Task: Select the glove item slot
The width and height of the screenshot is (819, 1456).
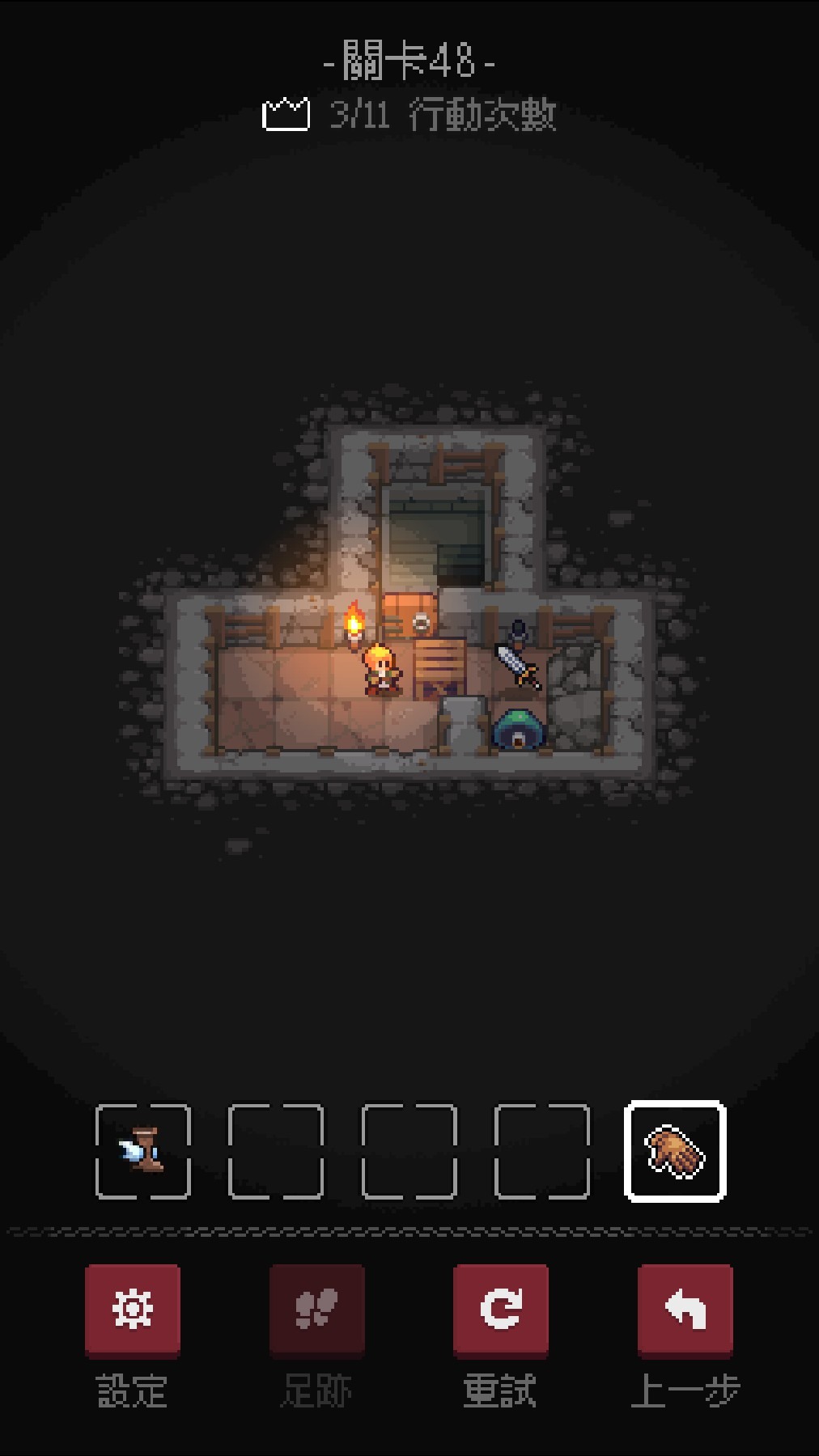Action: point(675,1151)
